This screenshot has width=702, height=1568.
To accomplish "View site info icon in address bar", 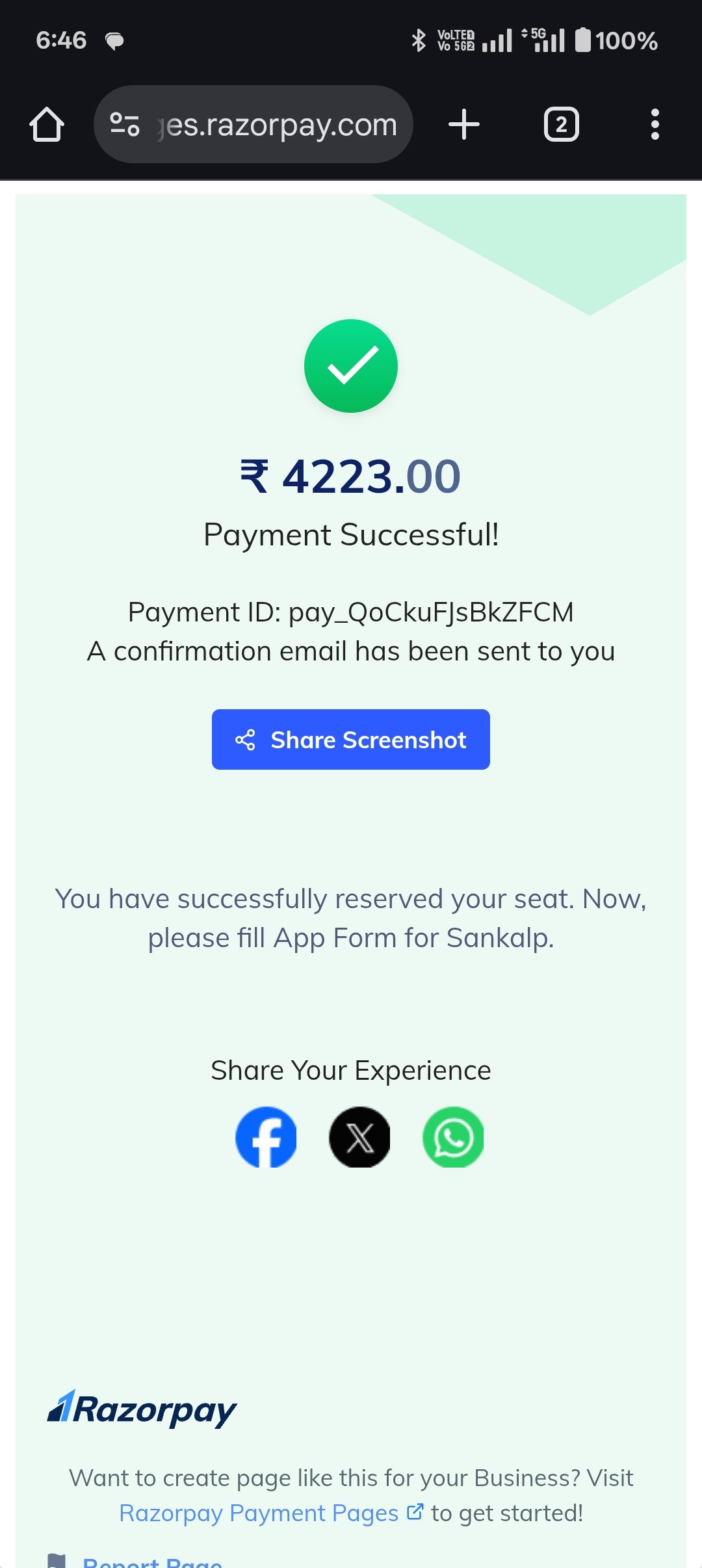I will point(125,124).
